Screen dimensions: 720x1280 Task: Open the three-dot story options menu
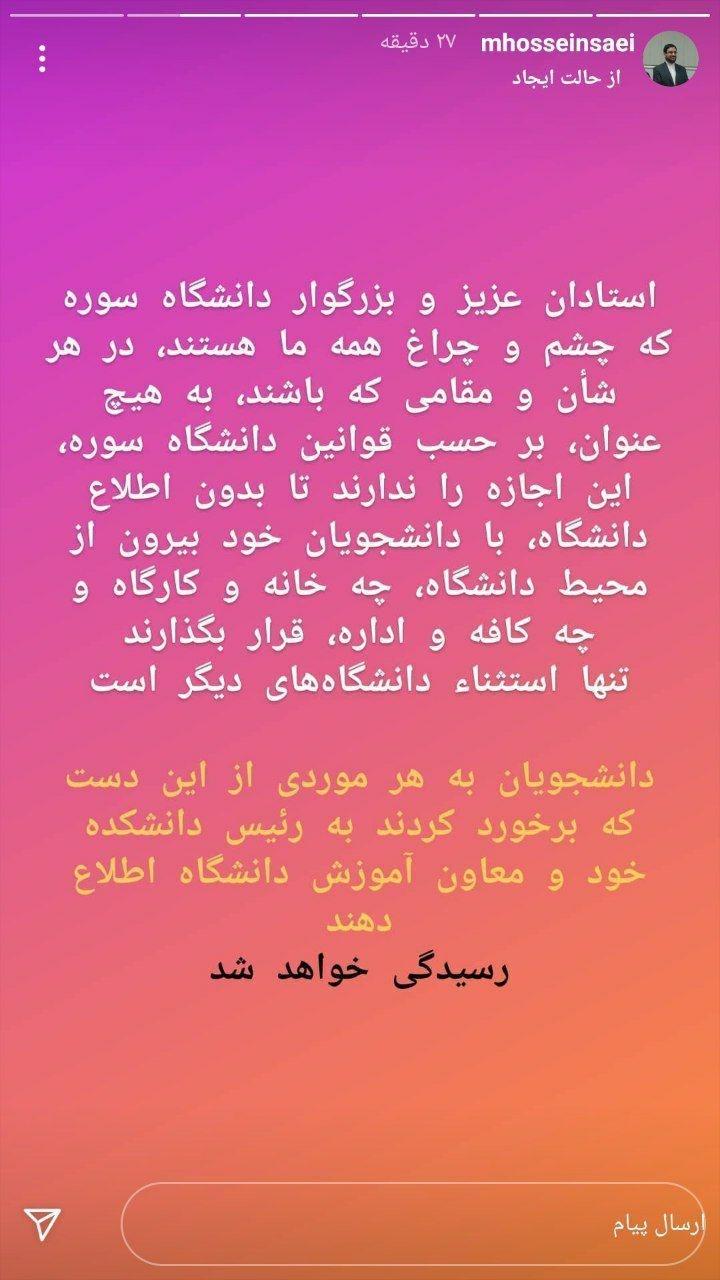coord(41,61)
